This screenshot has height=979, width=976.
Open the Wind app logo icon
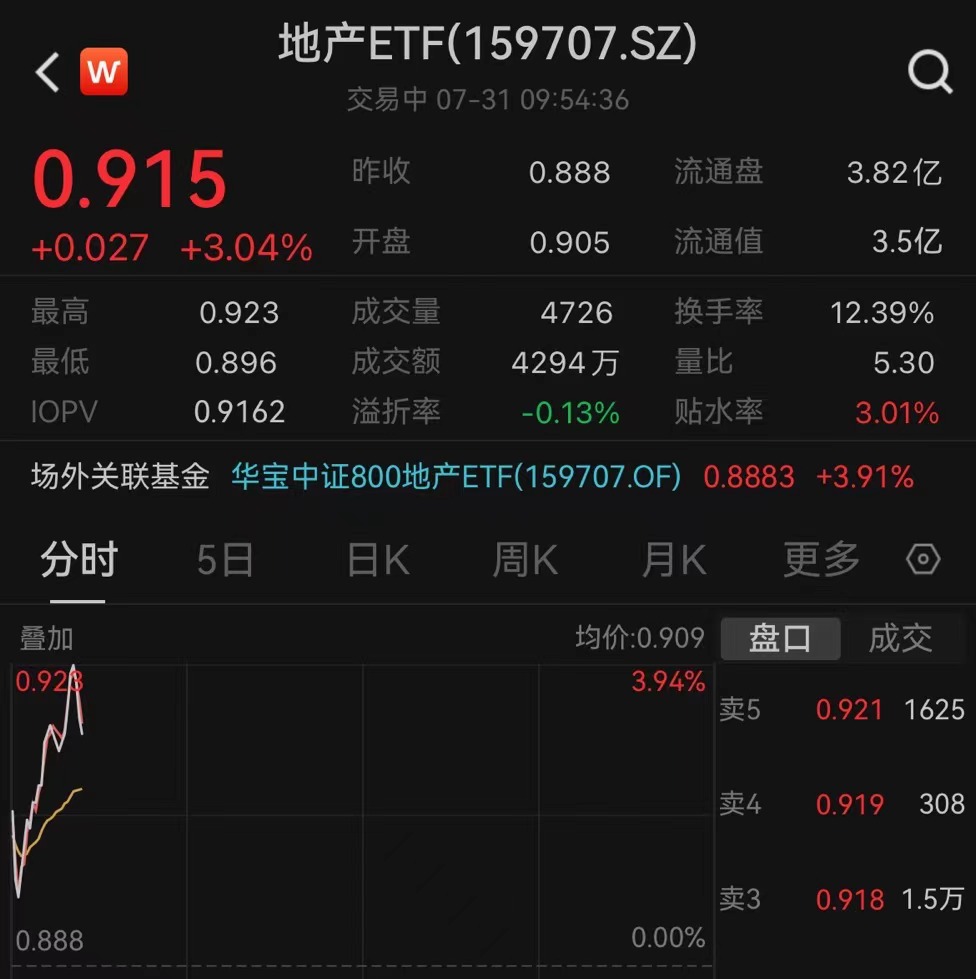click(x=104, y=72)
